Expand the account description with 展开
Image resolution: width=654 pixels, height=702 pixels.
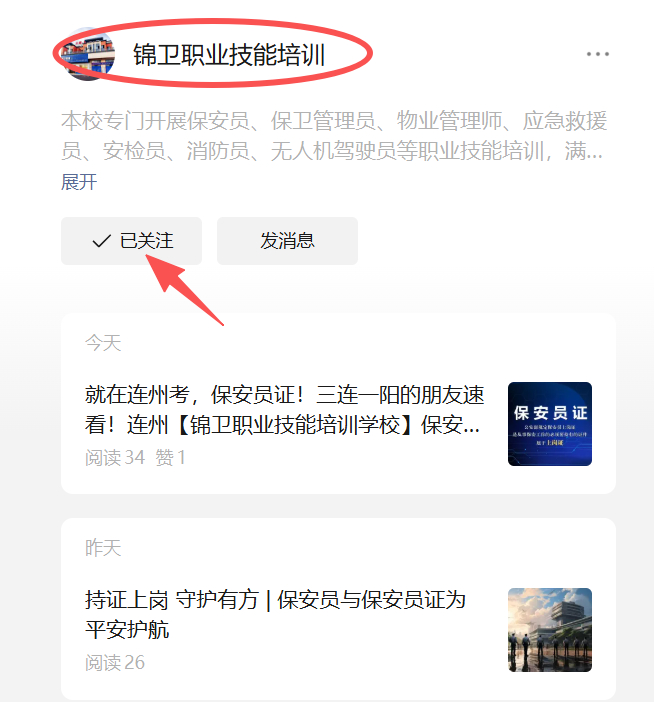(x=79, y=182)
